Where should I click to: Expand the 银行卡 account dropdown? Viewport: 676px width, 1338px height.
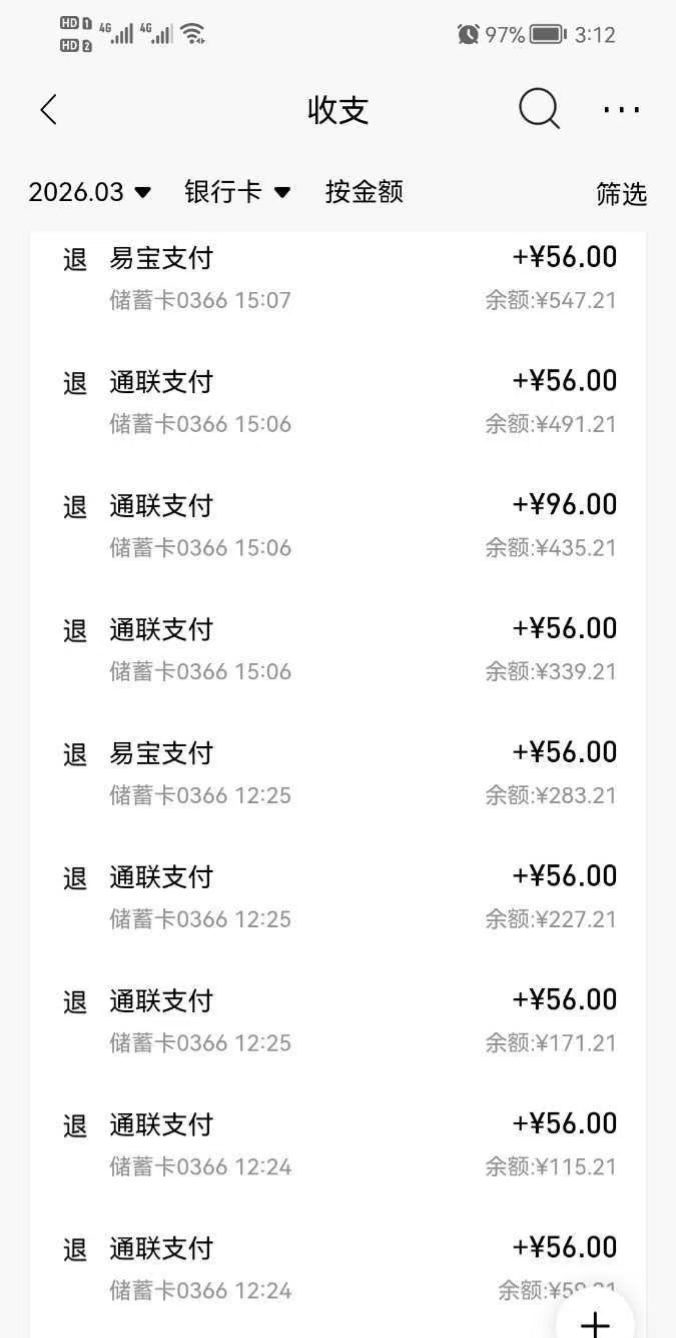237,192
